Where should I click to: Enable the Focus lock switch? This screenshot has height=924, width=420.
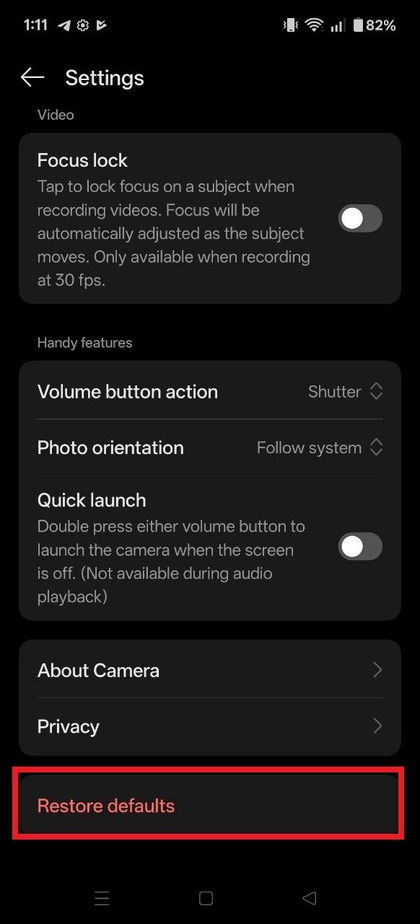pos(360,219)
